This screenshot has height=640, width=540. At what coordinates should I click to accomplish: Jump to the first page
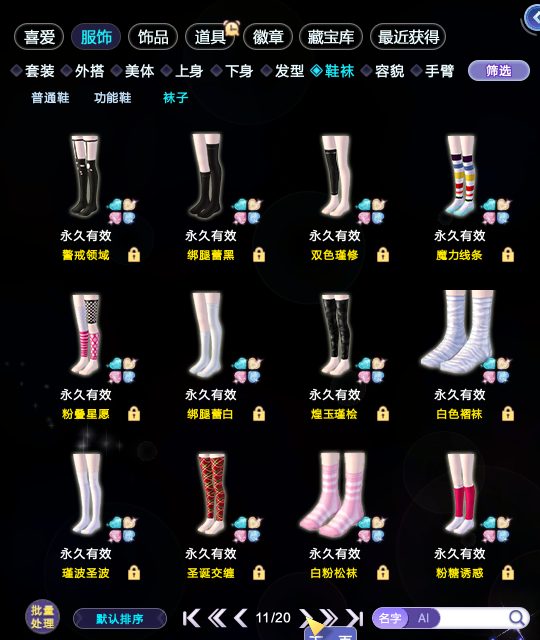[x=191, y=618]
